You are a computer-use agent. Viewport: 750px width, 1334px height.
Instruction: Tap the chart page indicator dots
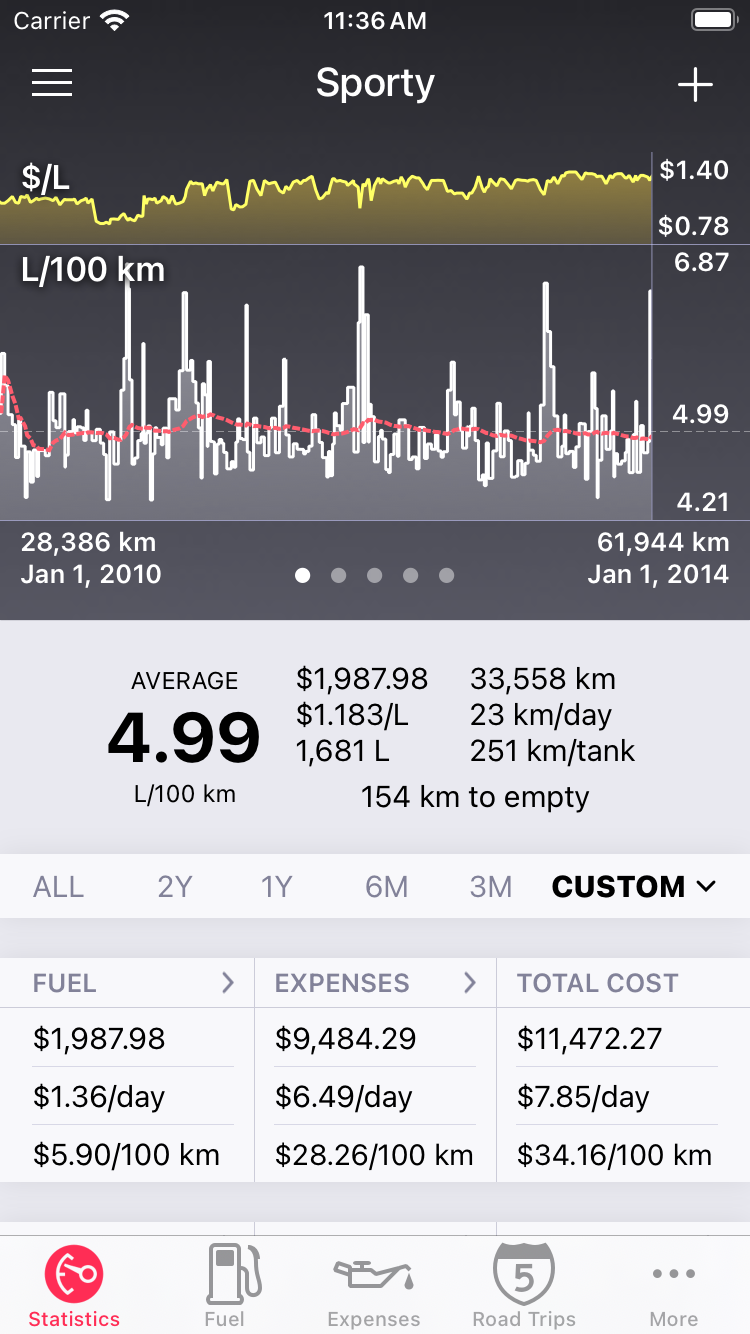coord(375,575)
